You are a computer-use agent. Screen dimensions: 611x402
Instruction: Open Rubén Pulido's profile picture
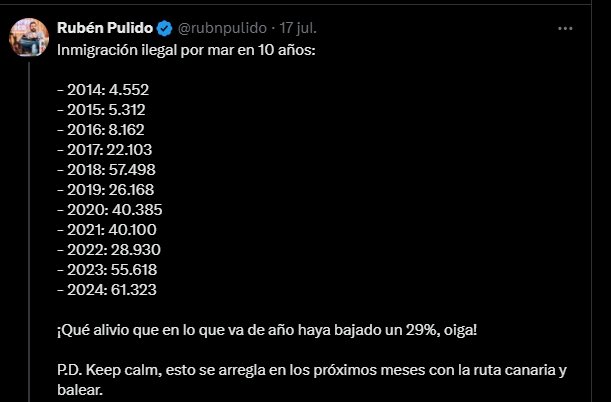[x=30, y=38]
